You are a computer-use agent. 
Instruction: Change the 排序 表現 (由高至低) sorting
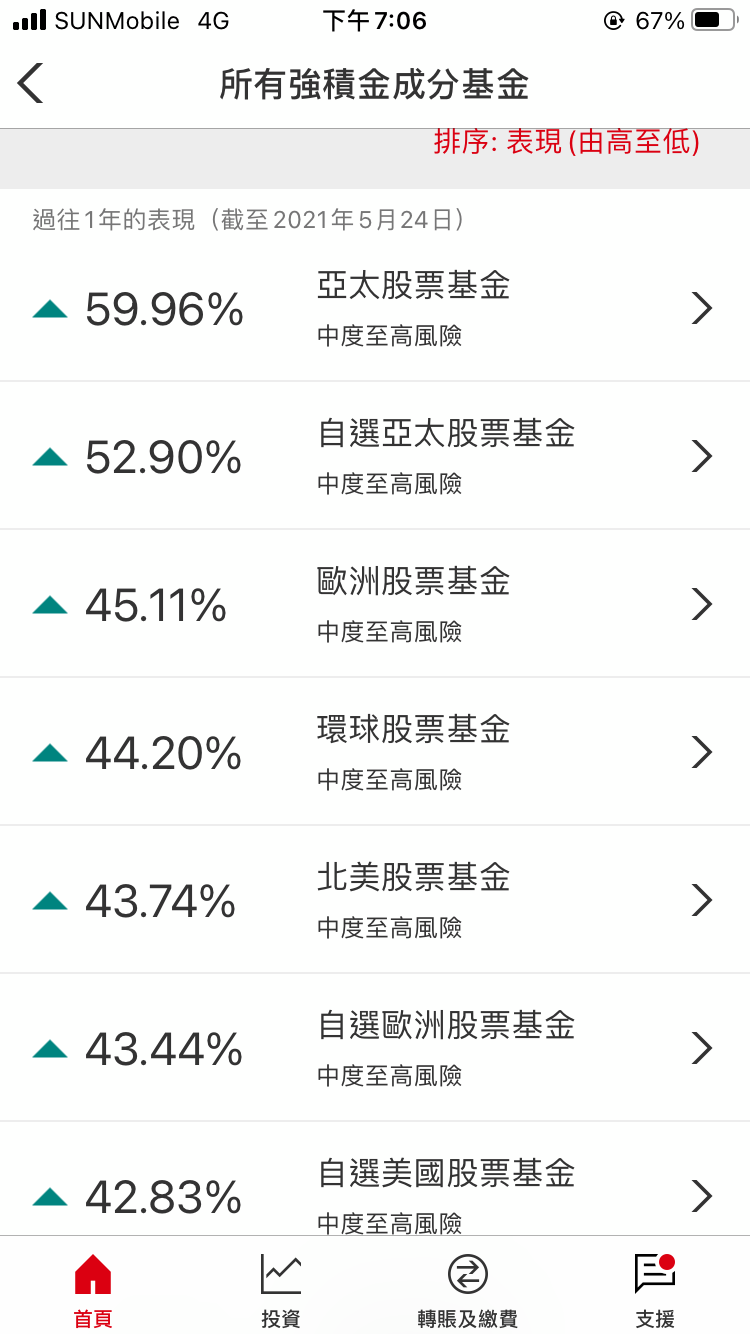pos(566,142)
